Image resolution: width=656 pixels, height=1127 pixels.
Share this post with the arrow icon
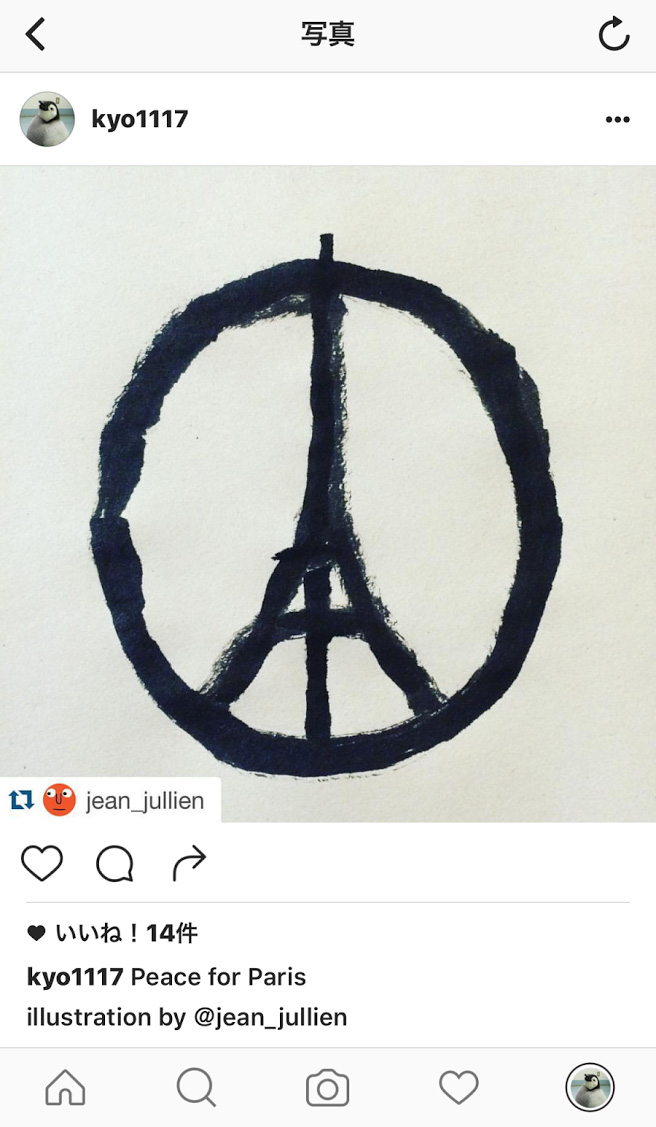point(188,863)
